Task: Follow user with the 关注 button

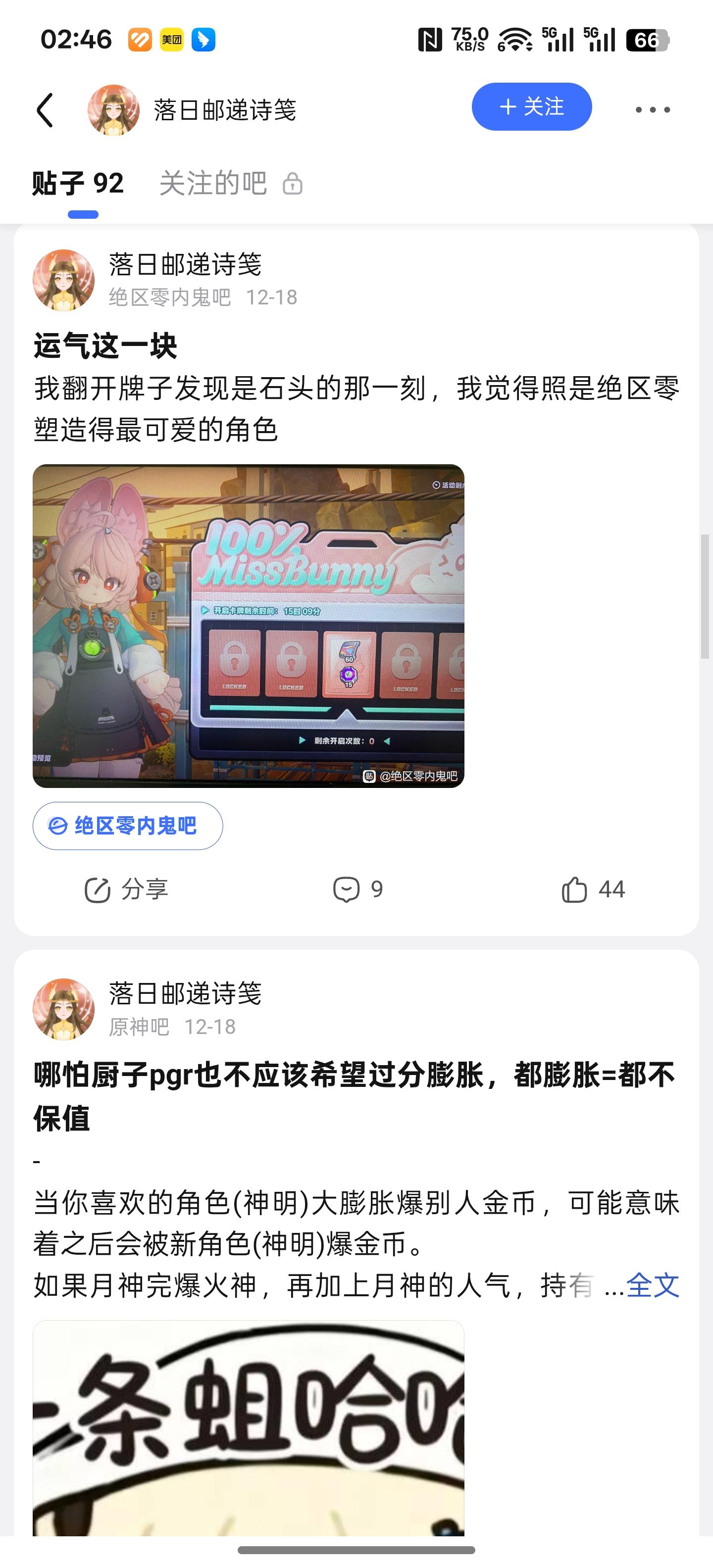Action: pyautogui.click(x=531, y=107)
